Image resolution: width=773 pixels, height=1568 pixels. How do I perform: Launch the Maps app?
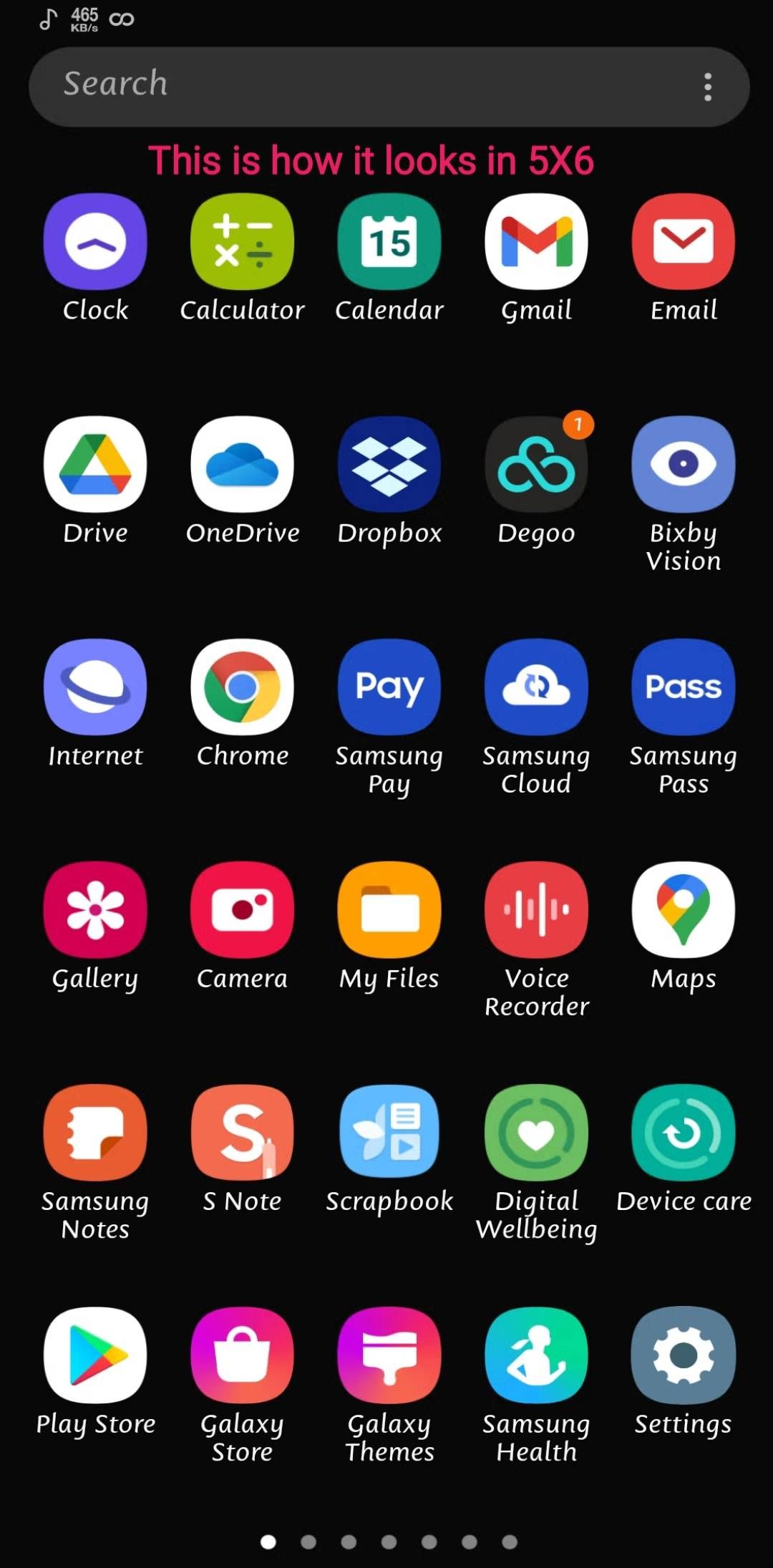(x=683, y=910)
